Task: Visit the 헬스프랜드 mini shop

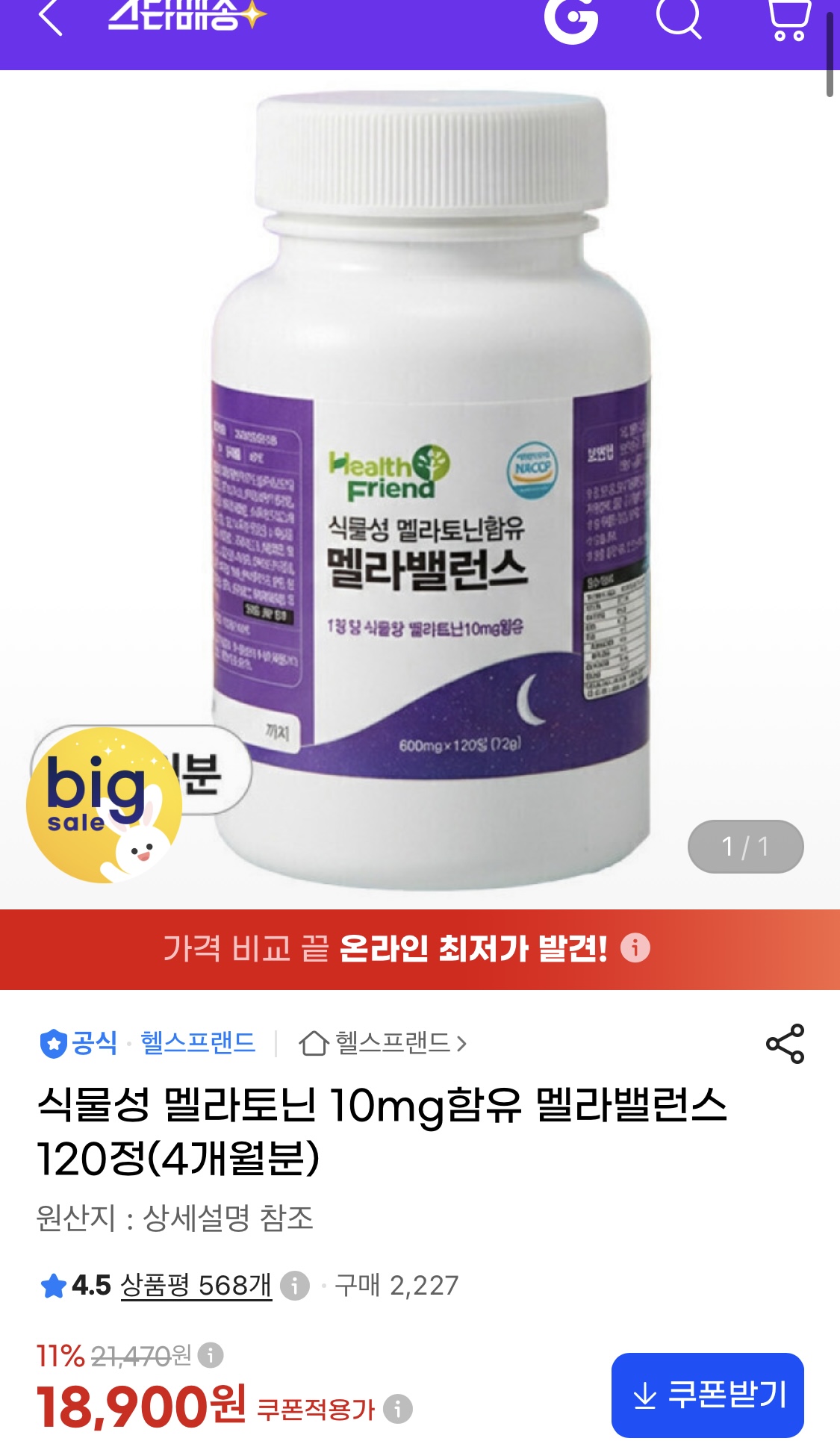Action: pyautogui.click(x=382, y=1043)
